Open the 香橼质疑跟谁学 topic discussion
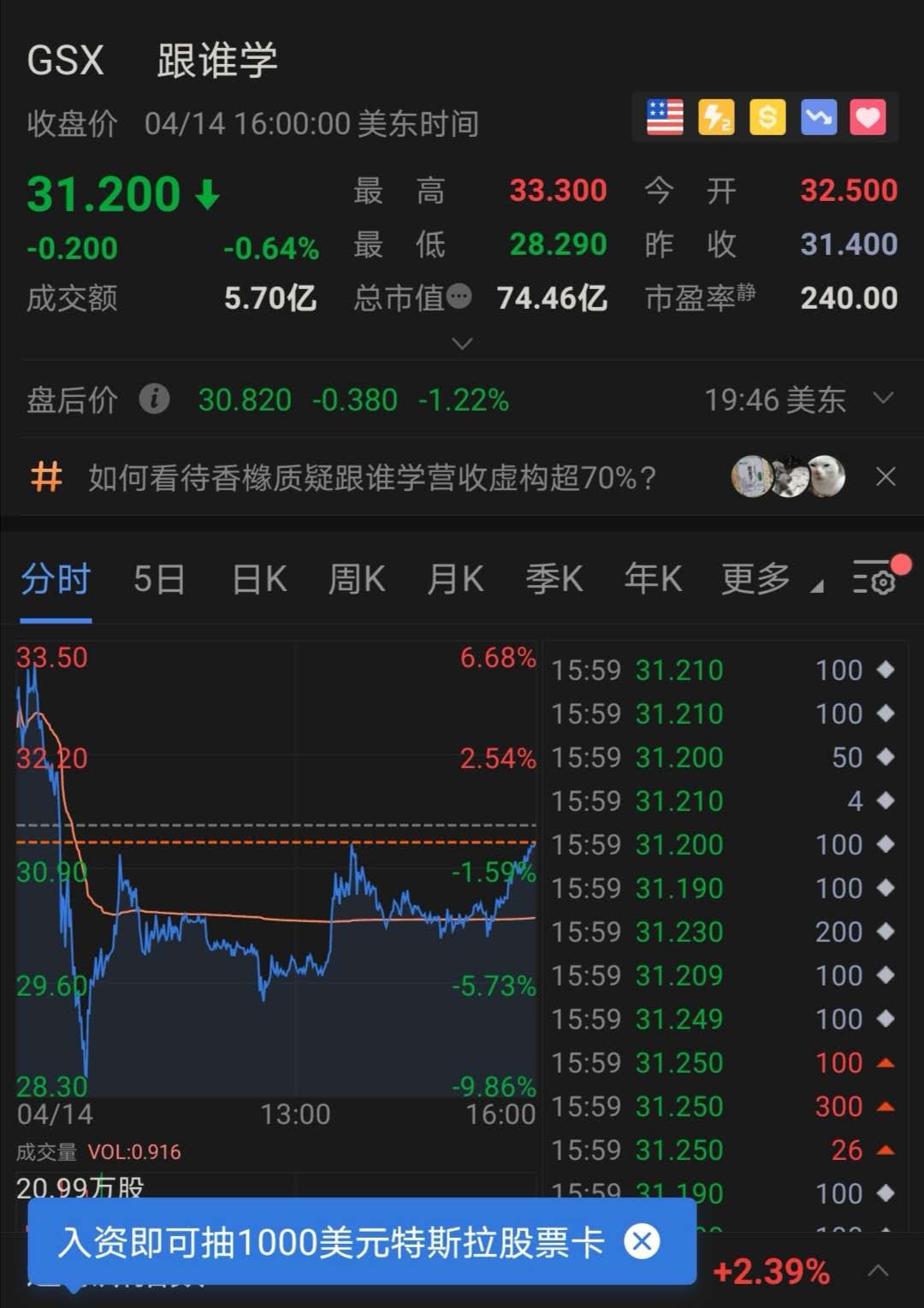The image size is (924, 1308). (x=372, y=477)
